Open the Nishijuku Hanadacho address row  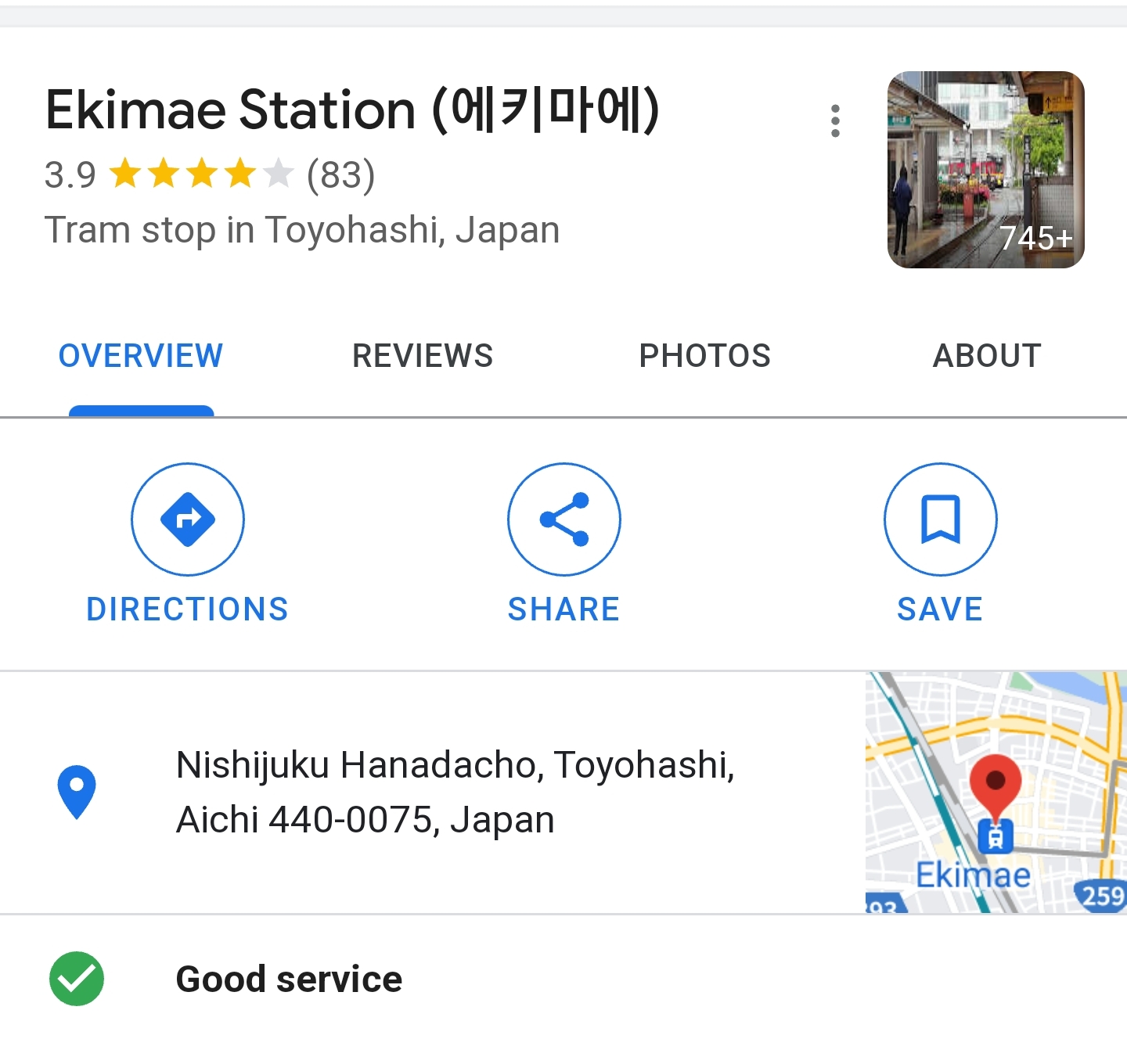pos(430,792)
